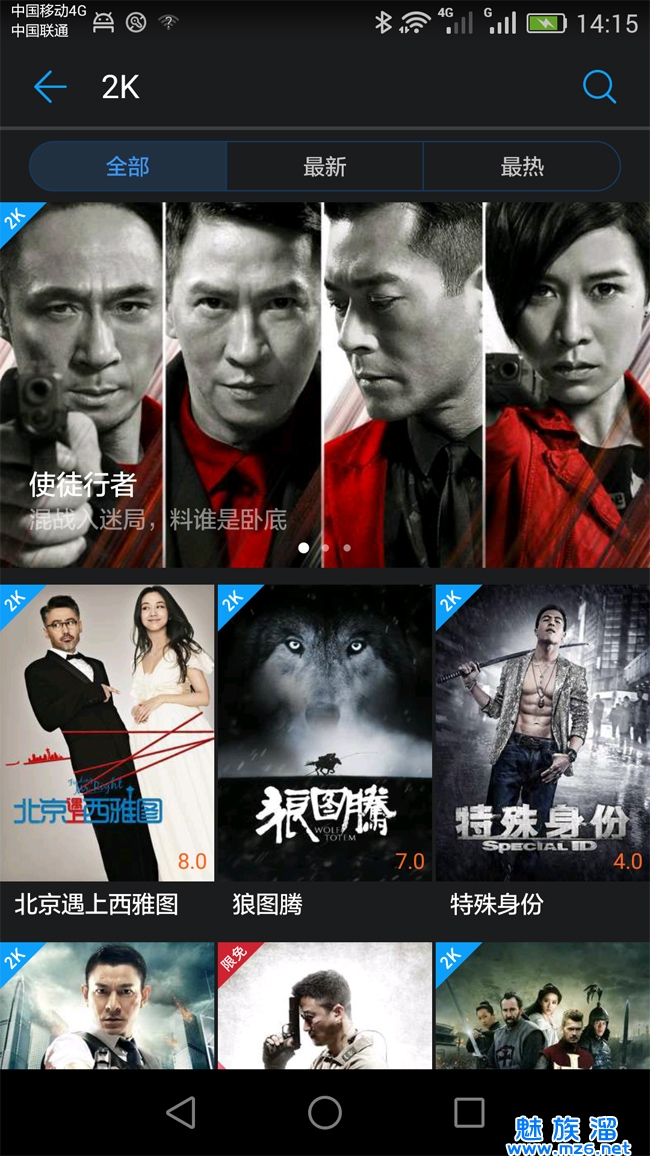The image size is (650, 1156).
Task: Tap the system home button
Action: coord(325,1112)
